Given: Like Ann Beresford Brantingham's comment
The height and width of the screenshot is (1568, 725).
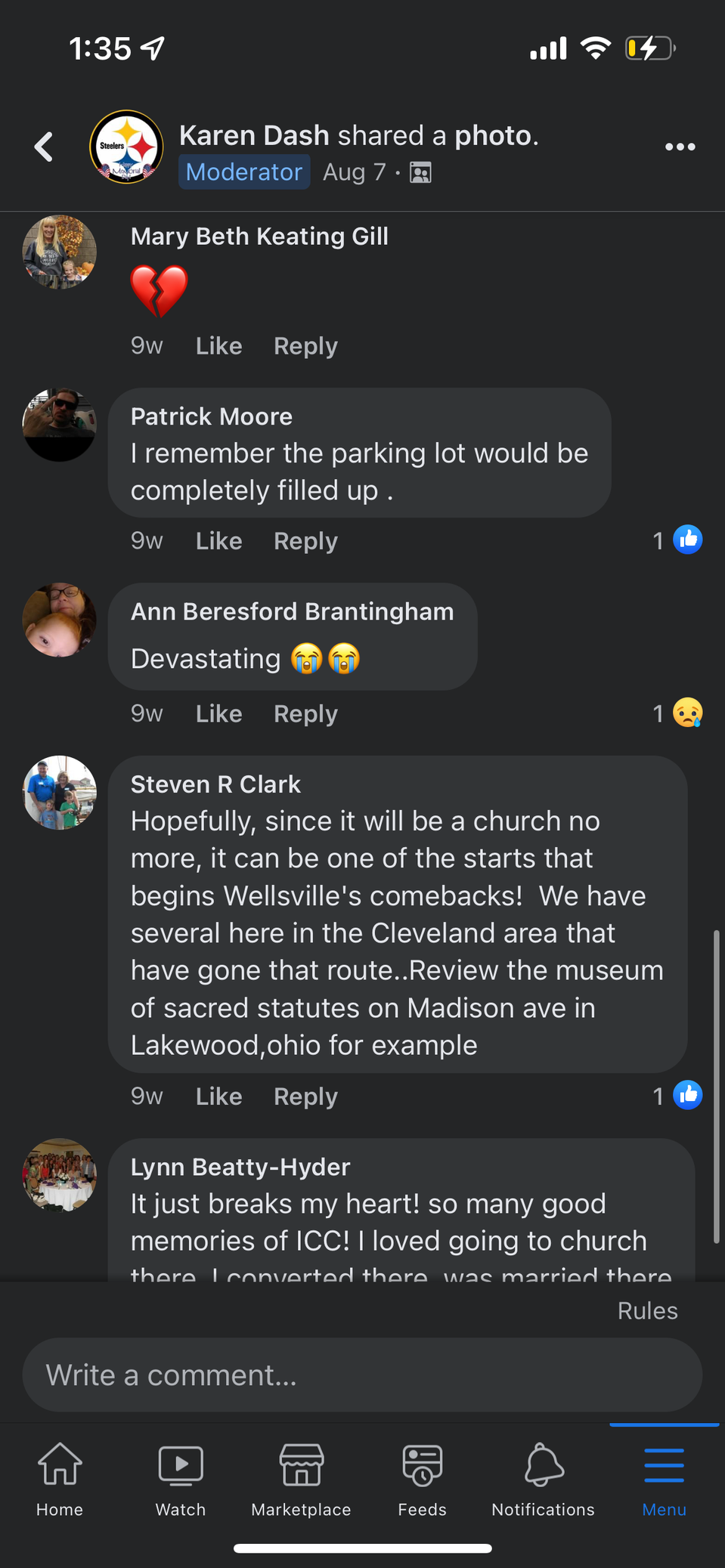Looking at the screenshot, I should [x=218, y=713].
